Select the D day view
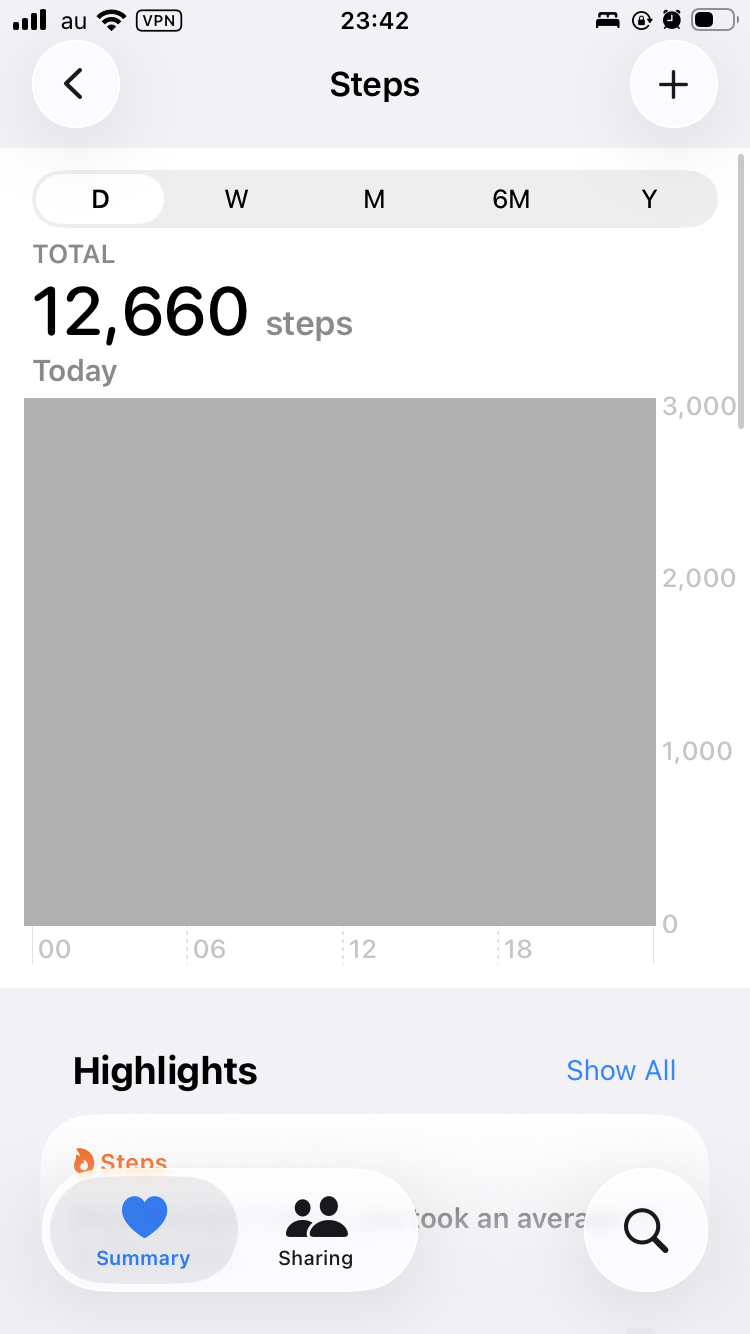The height and width of the screenshot is (1334, 750). coord(100,199)
